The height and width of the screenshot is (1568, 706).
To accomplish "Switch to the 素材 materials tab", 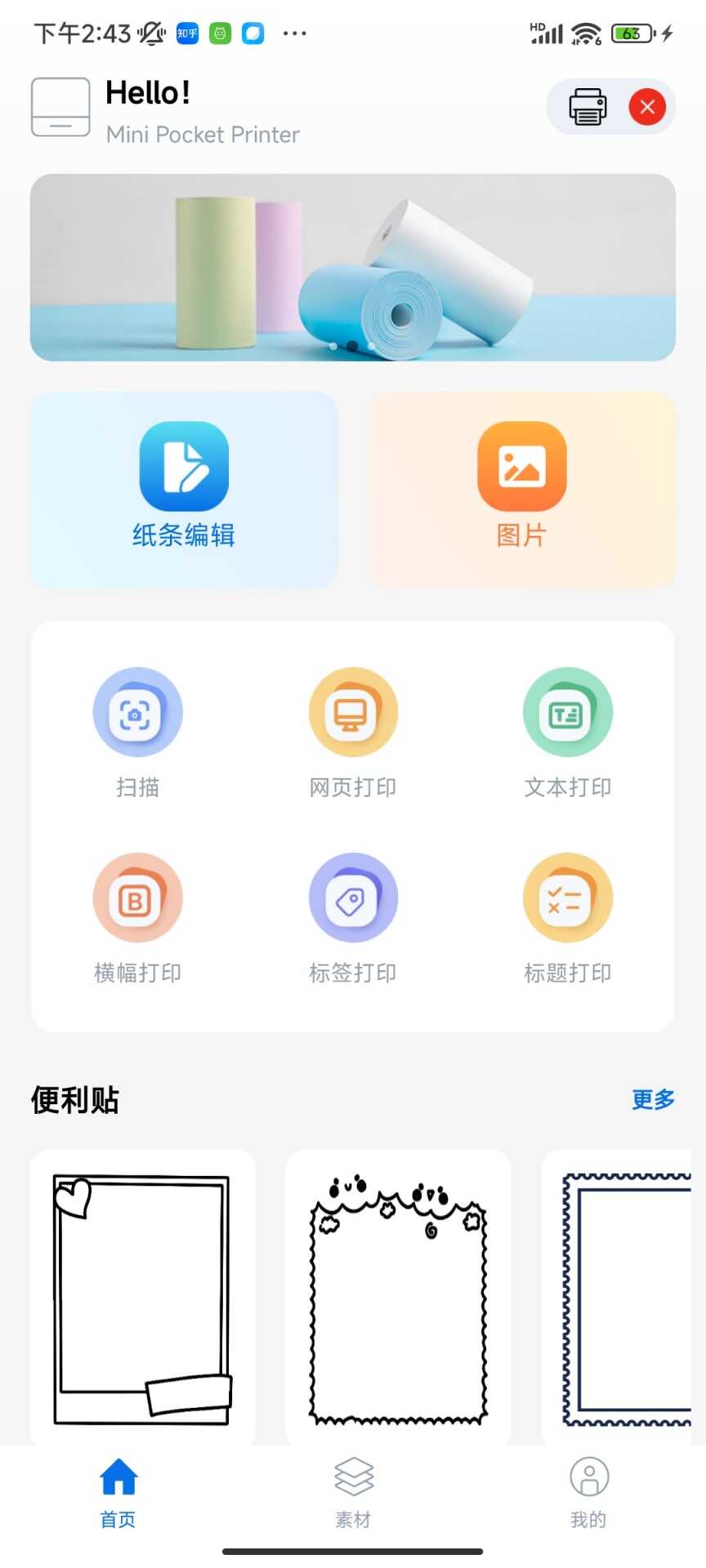I will pyautogui.click(x=352, y=1494).
